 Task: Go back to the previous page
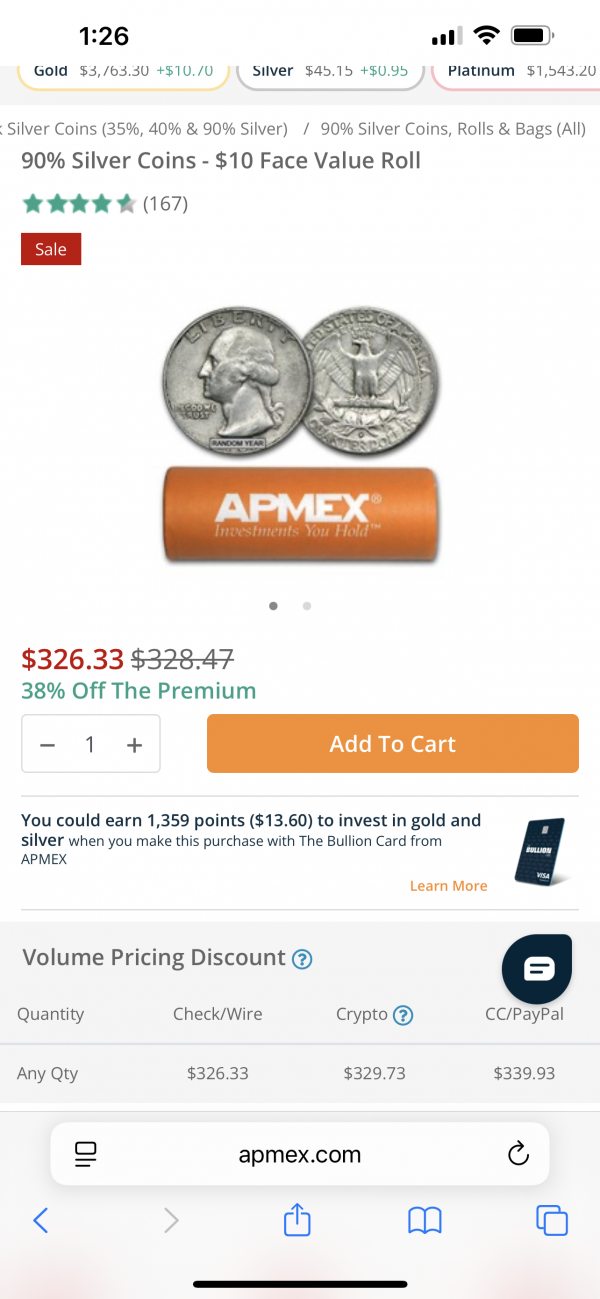[x=41, y=1220]
